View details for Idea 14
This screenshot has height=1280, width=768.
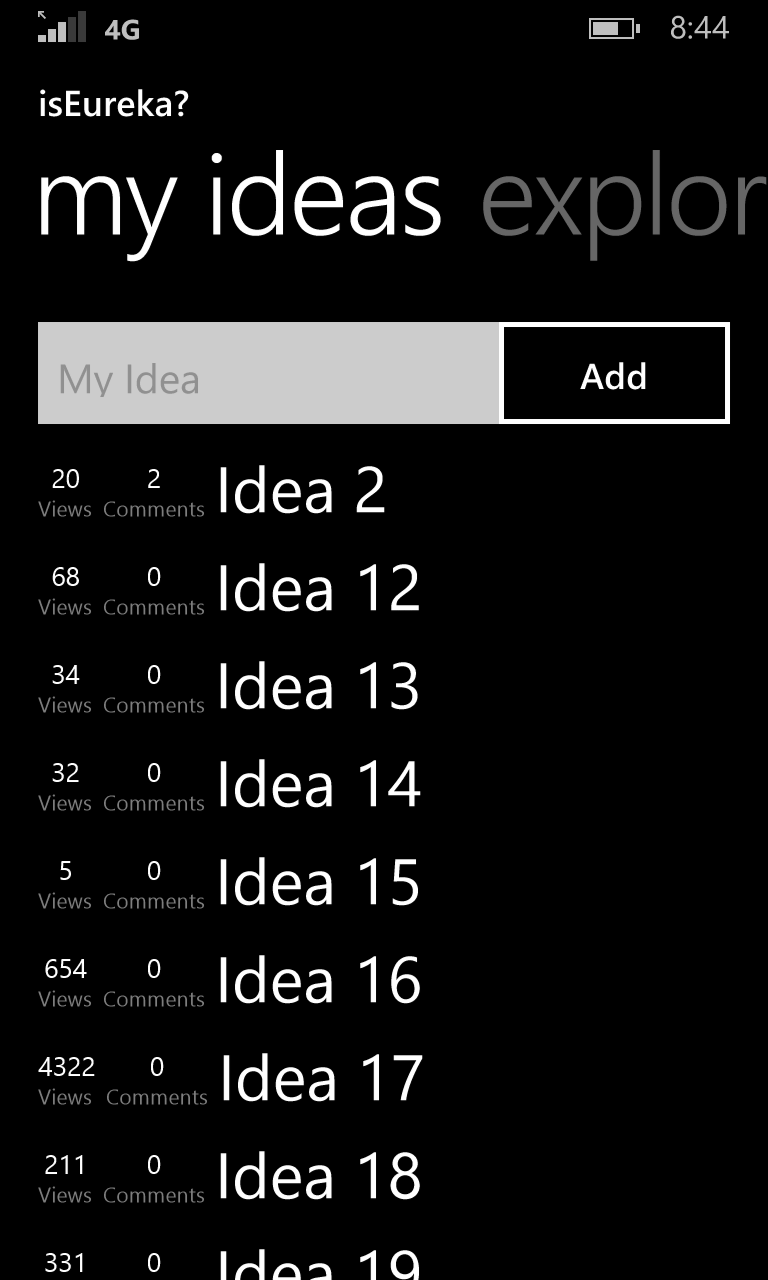pos(318,784)
